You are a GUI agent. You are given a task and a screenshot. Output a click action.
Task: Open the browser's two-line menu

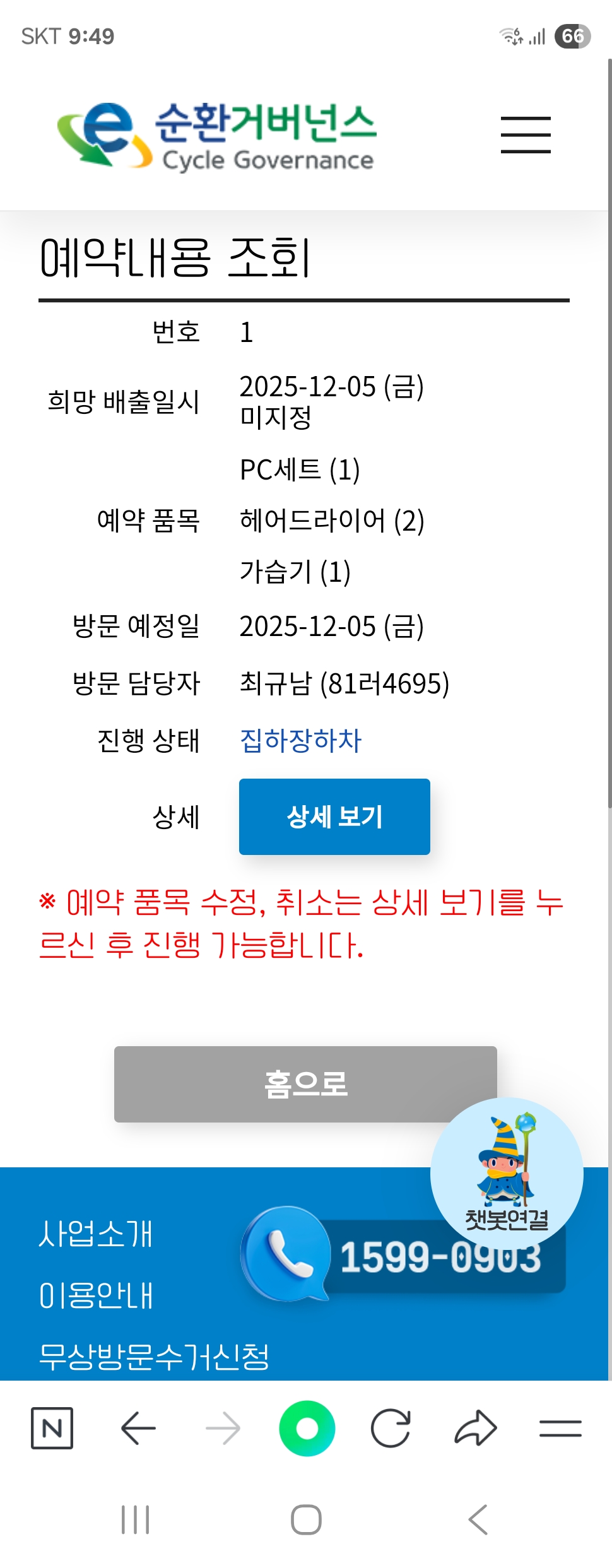pyautogui.click(x=560, y=1428)
